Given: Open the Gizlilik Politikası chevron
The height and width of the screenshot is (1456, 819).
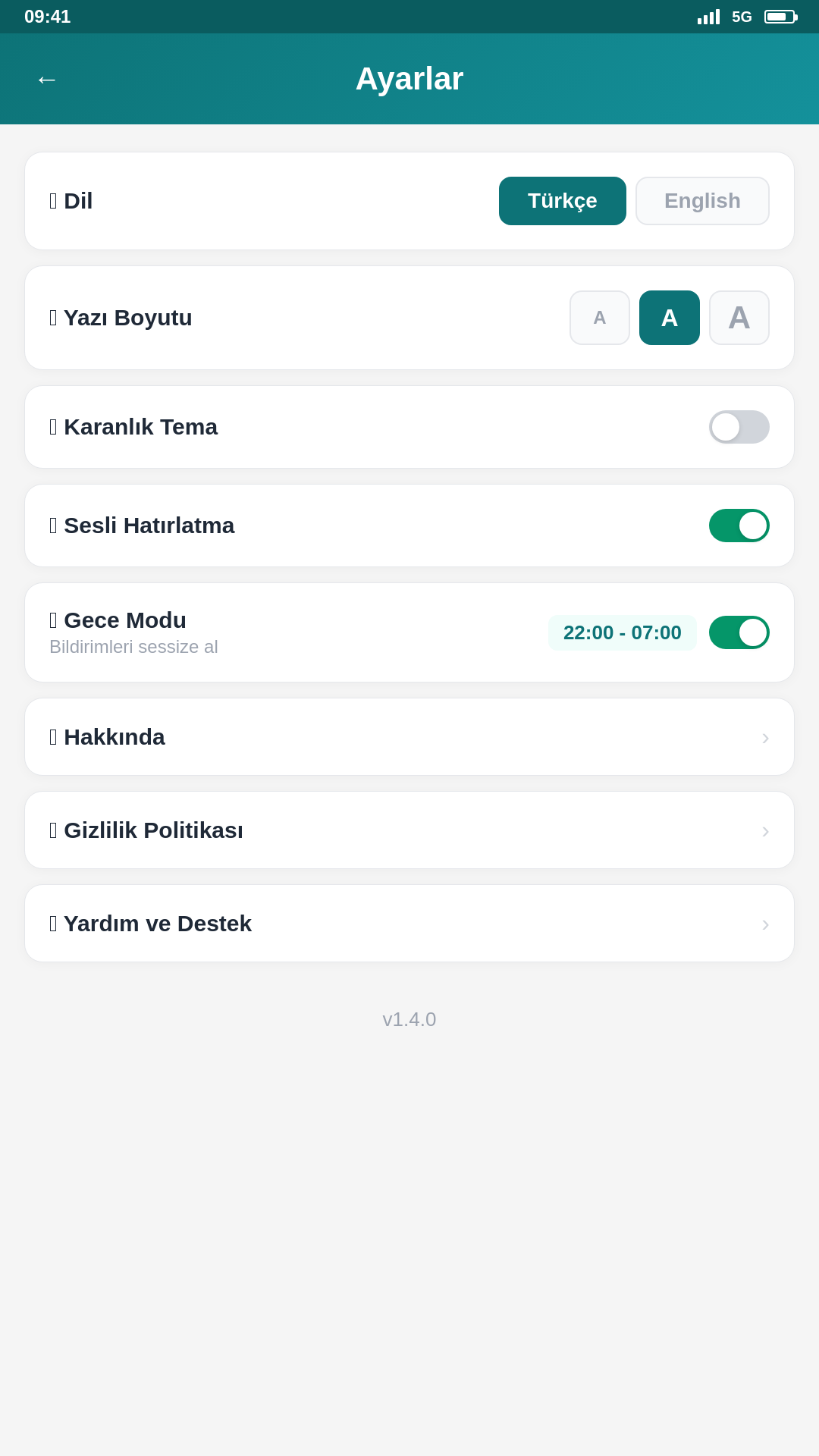Looking at the screenshot, I should 764,830.
